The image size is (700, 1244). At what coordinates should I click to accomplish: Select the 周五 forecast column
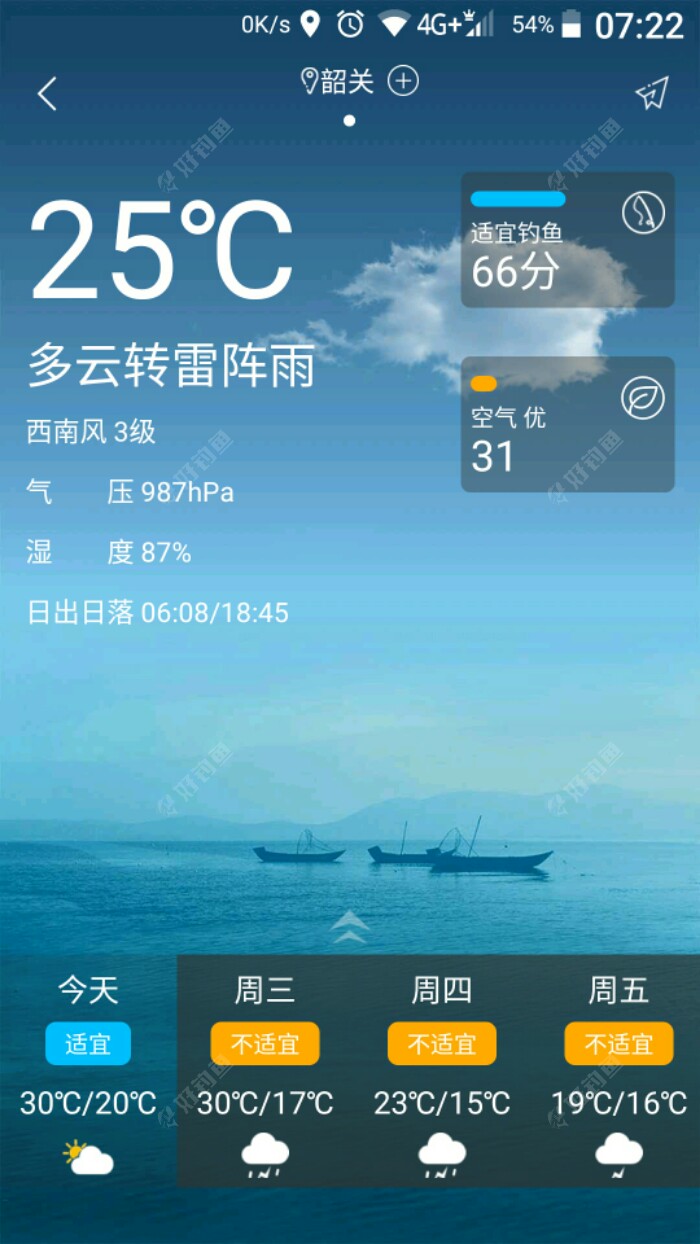618,1070
